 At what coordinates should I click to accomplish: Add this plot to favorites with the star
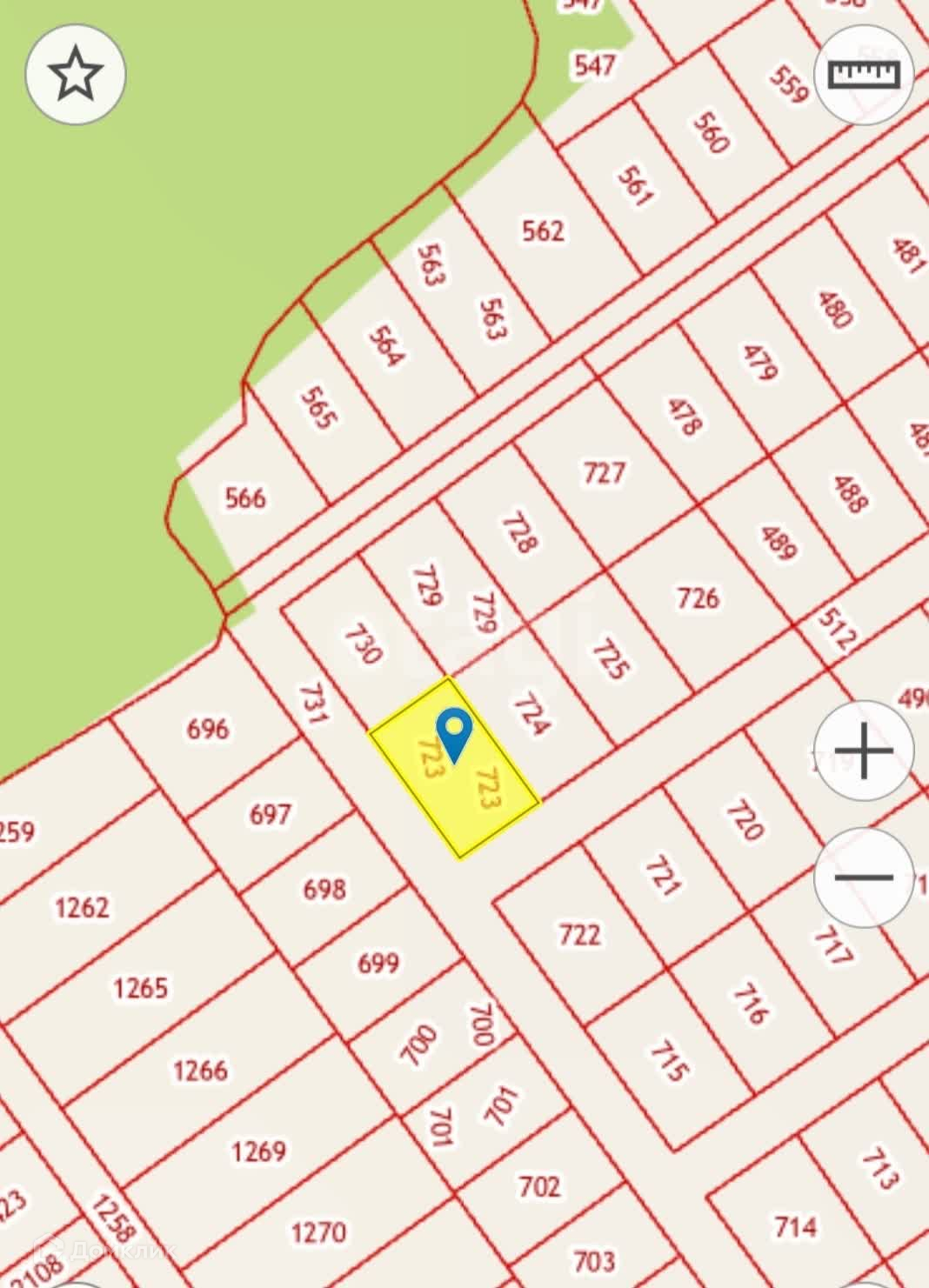pos(76,74)
